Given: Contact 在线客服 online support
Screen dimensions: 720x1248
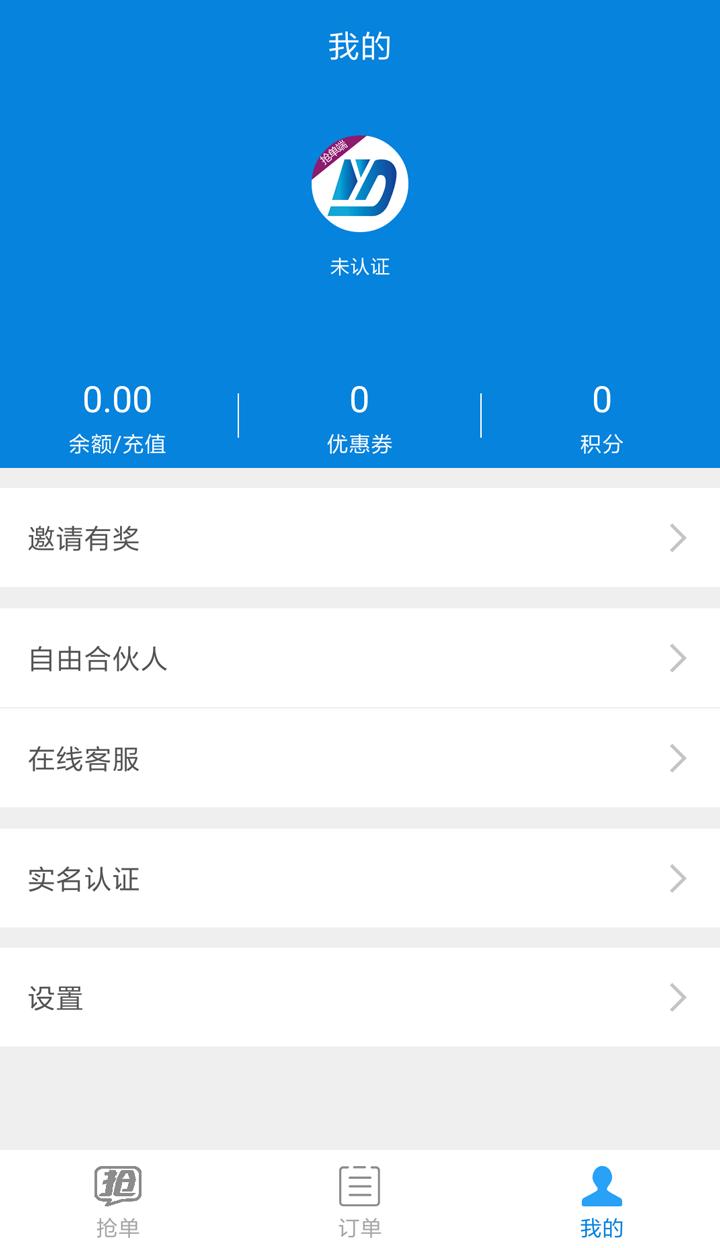Looking at the screenshot, I should (360, 758).
